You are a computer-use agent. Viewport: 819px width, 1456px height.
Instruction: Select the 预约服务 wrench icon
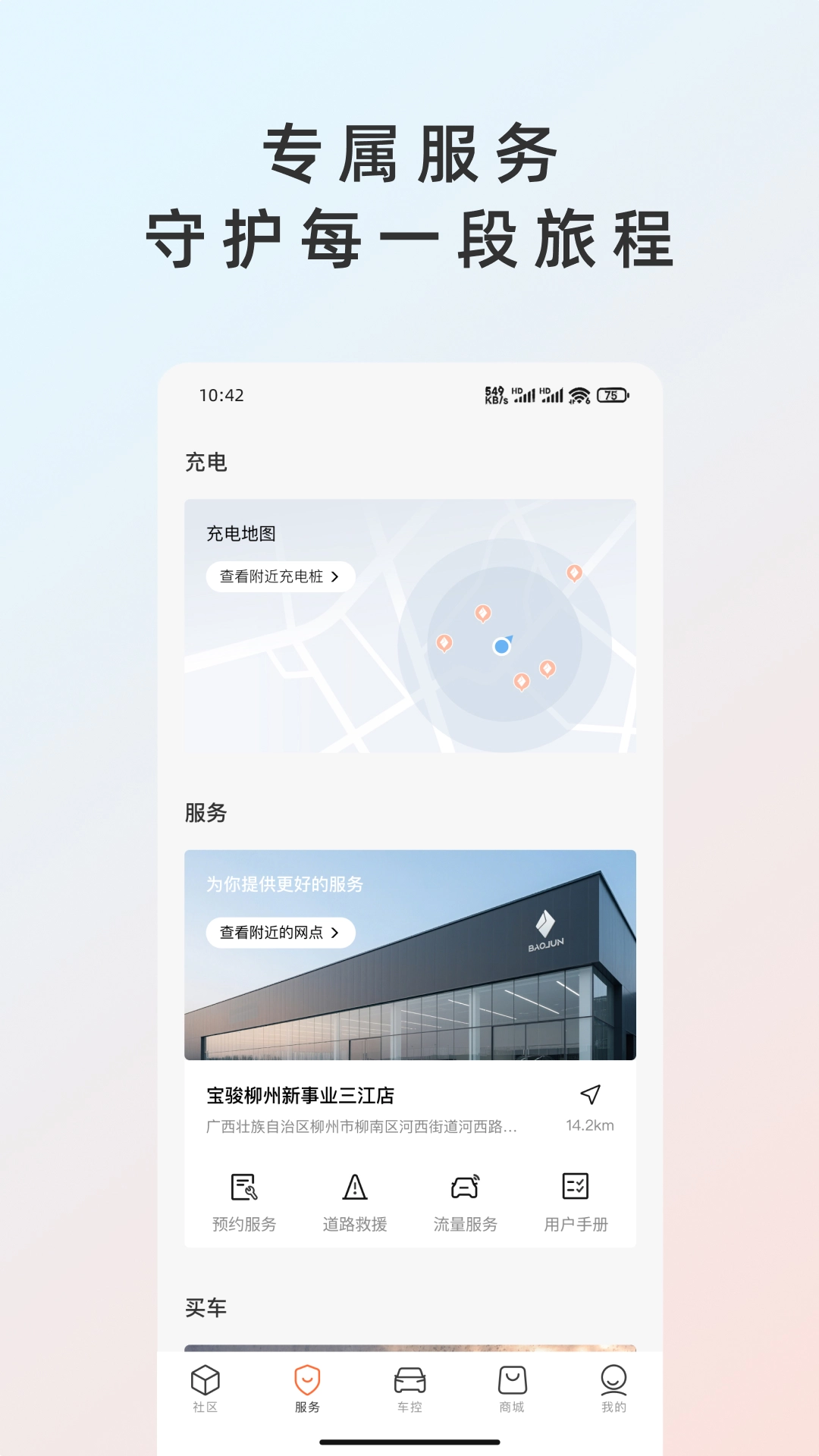243,1188
